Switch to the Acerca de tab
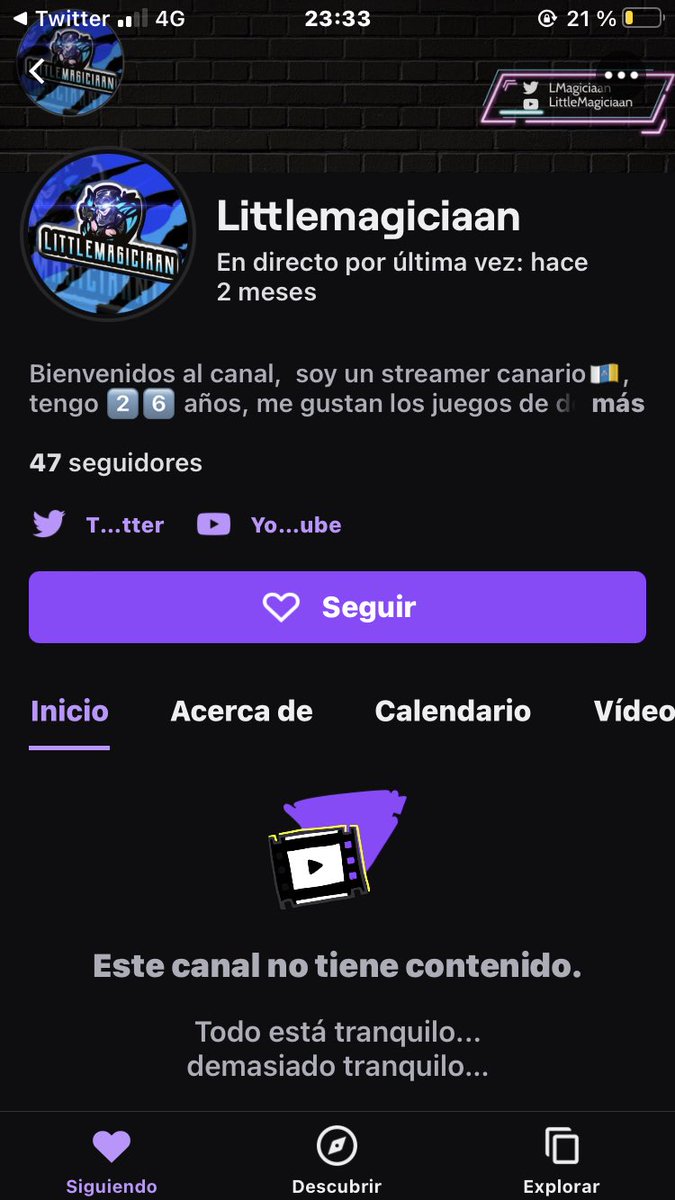Screen dimensions: 675x1200 pos(241,711)
